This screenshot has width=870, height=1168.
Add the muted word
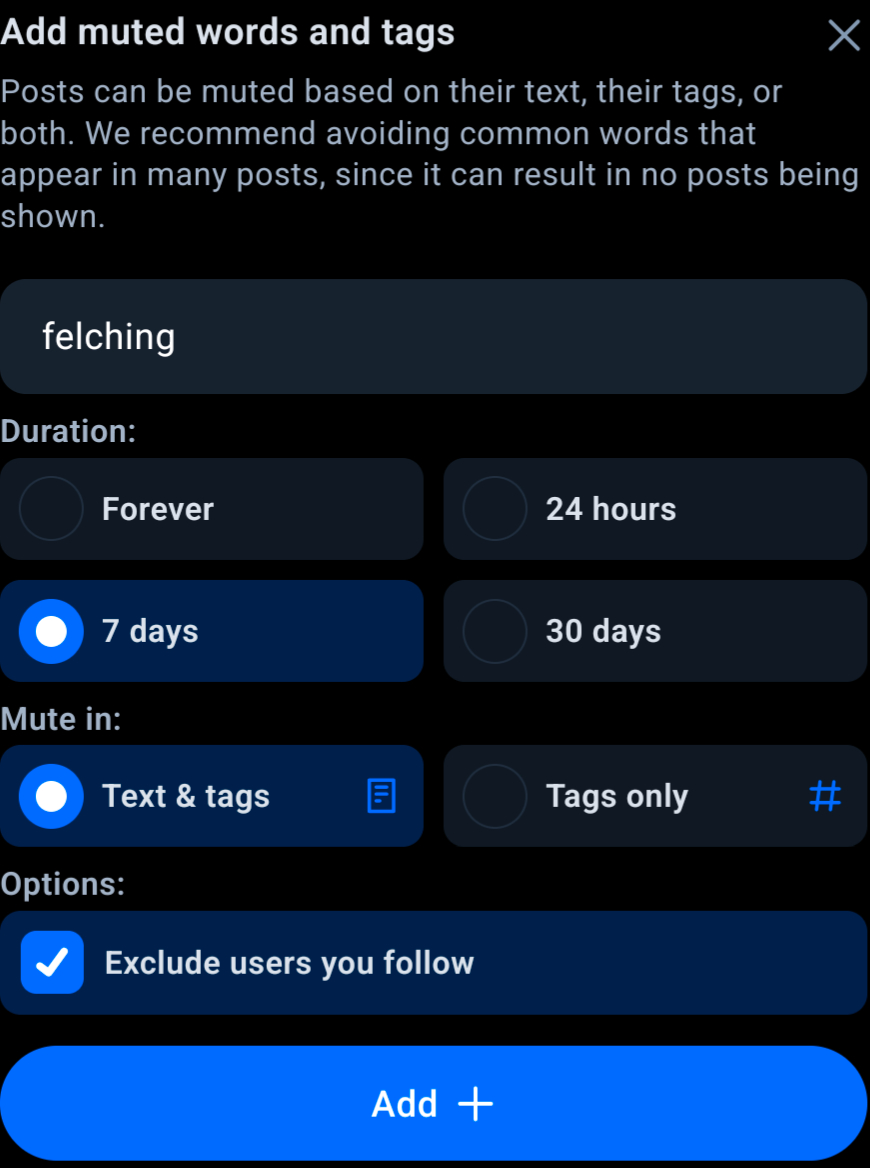tap(433, 1104)
